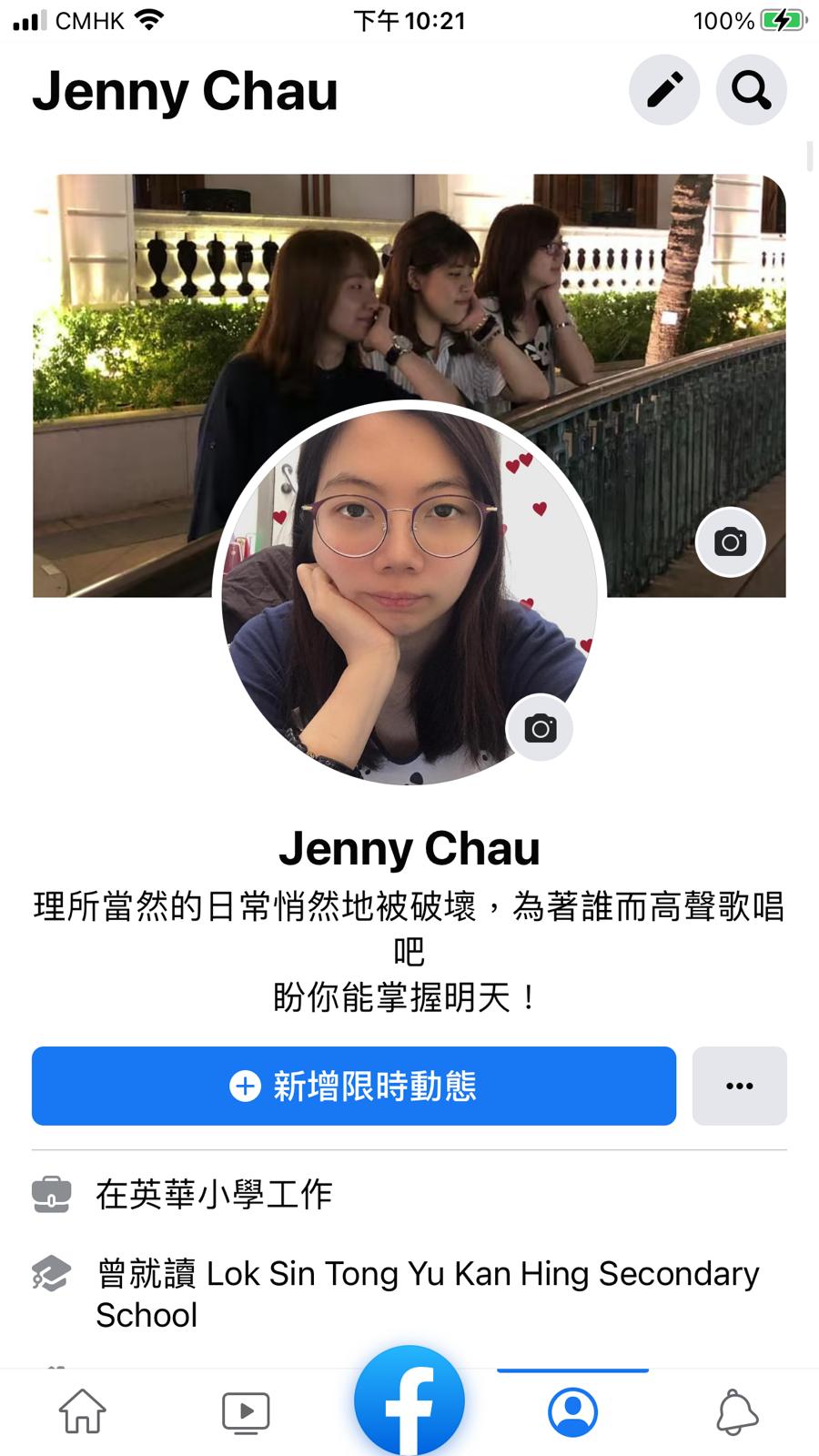Go to the Home feed tab
The width and height of the screenshot is (819, 1456).
click(83, 1412)
